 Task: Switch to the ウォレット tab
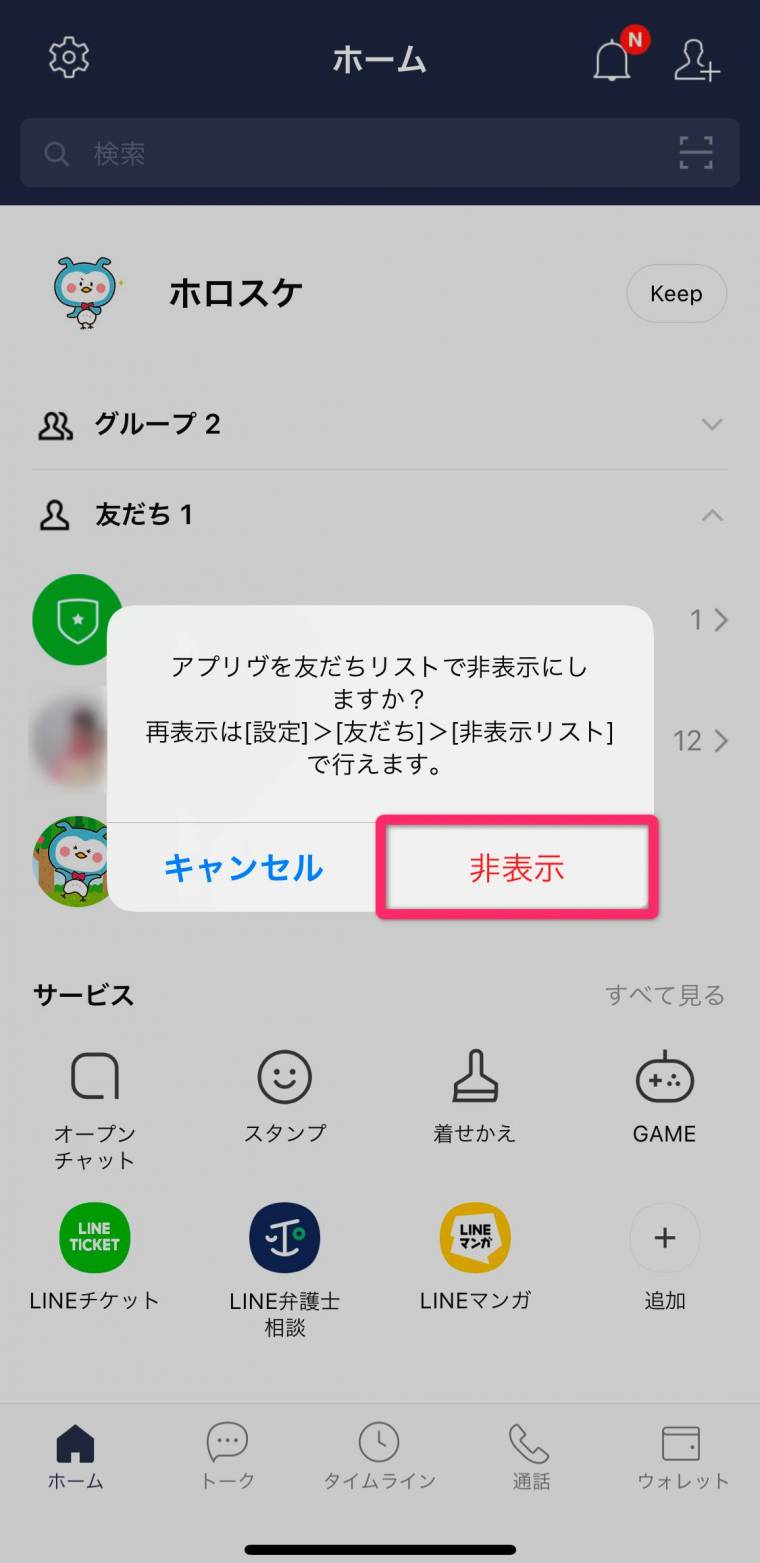[x=682, y=1456]
